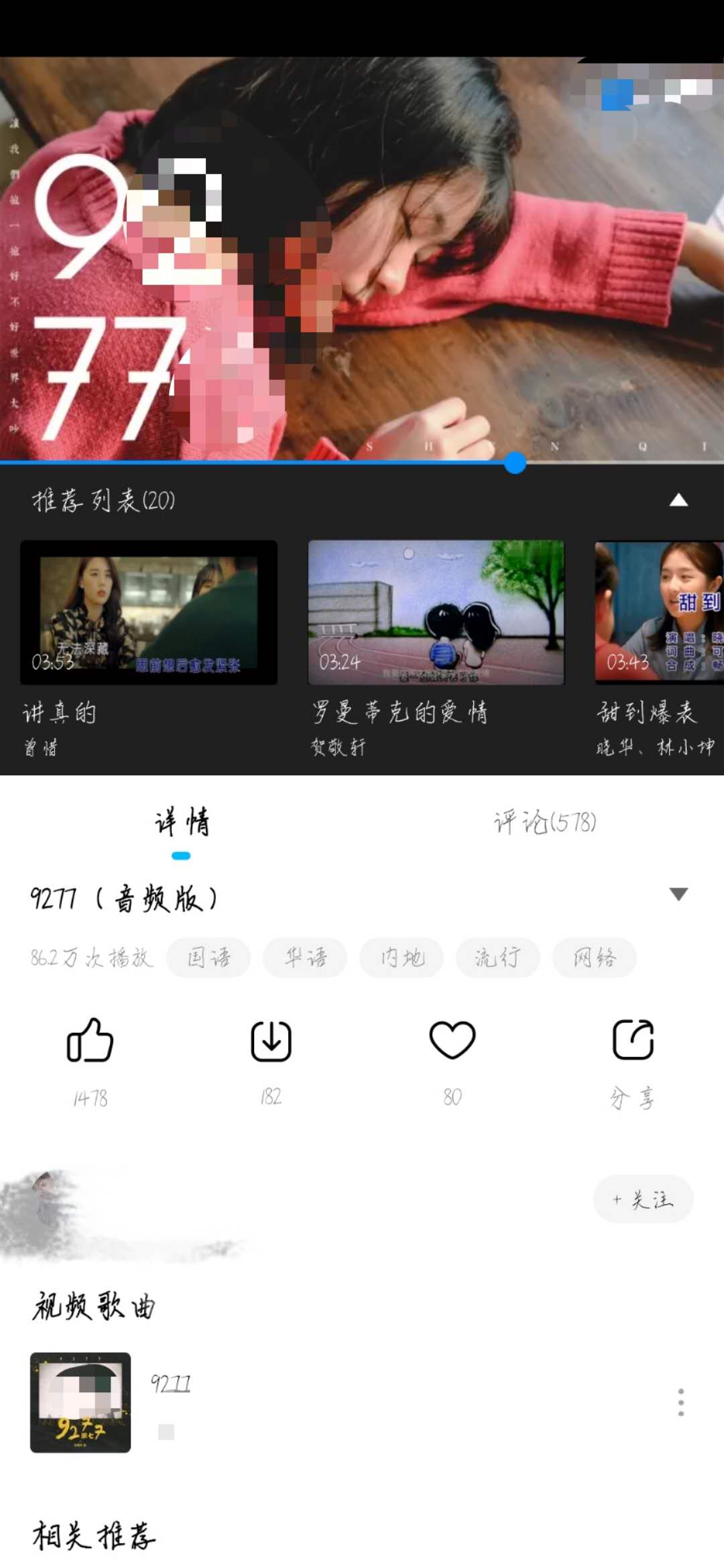Screen dimensions: 724x1568
Task: Select the 流行 tag
Action: pos(497,958)
